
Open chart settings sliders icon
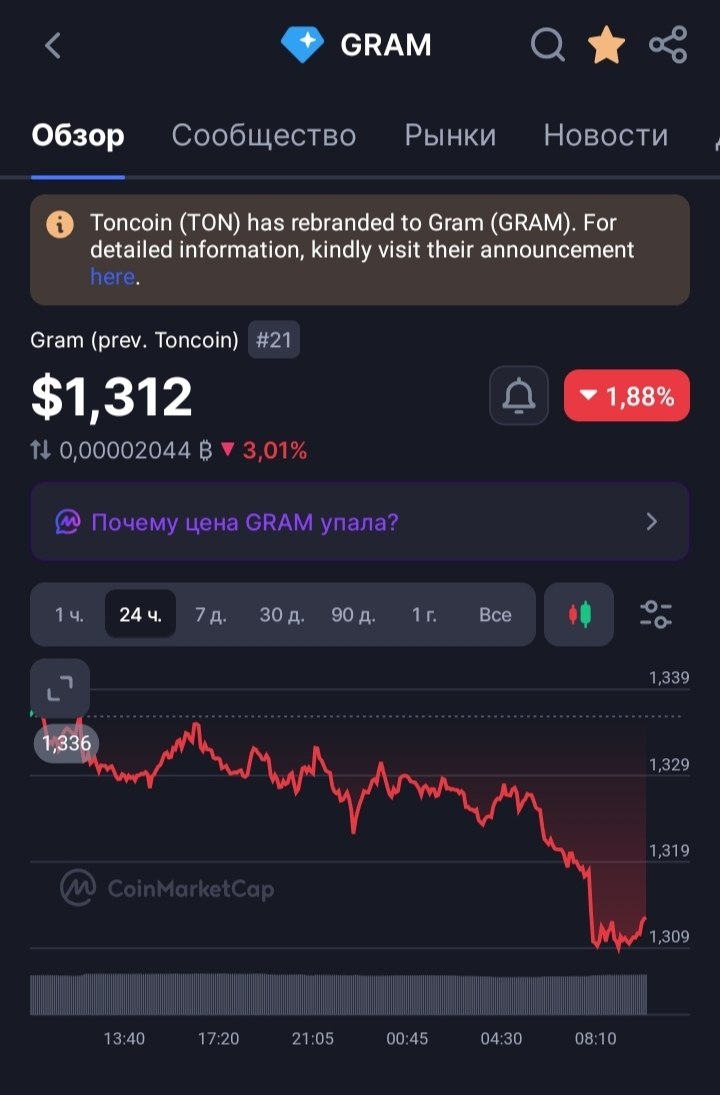656,615
